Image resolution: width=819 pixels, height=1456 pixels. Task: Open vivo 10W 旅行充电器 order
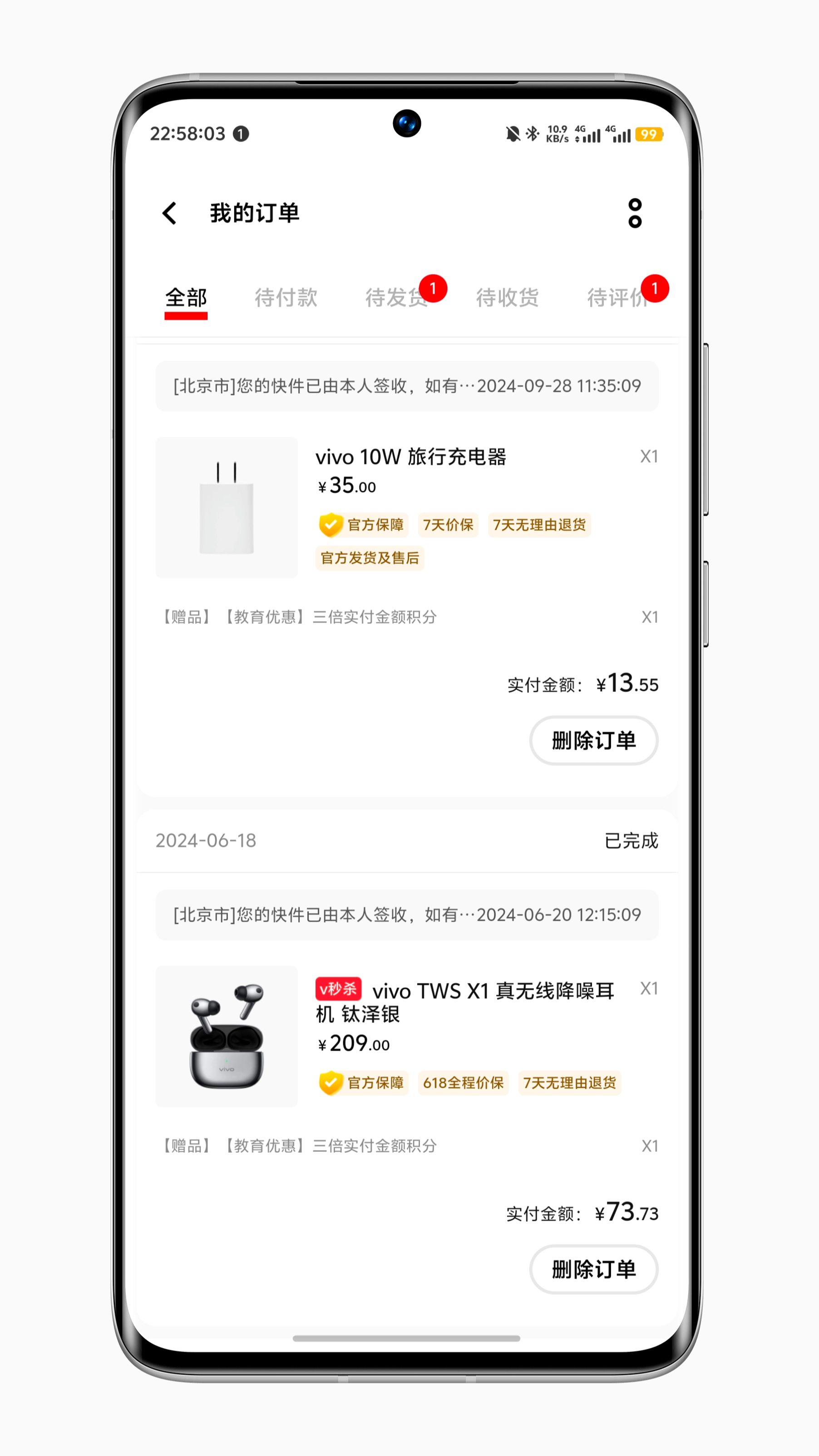pos(410,457)
